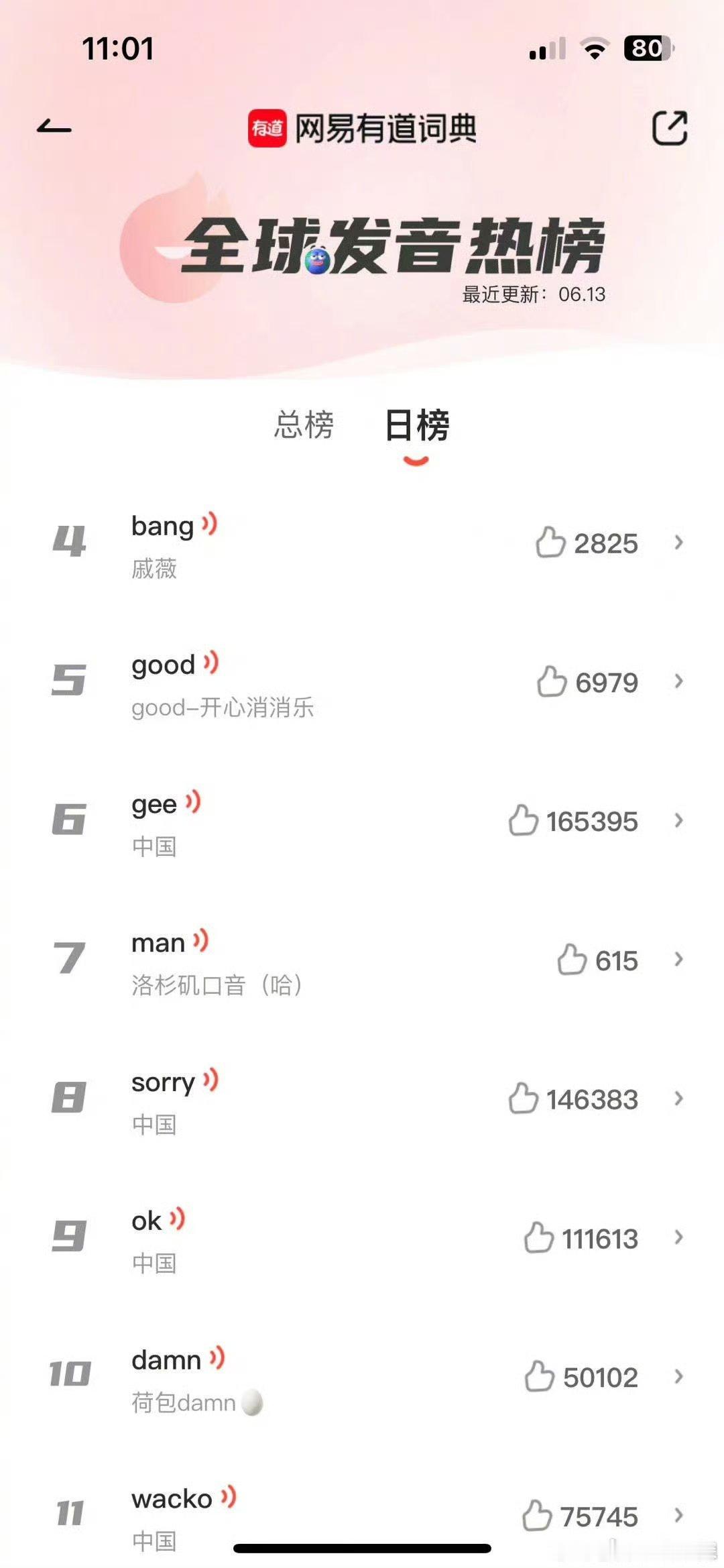Open the gee entry details
Image resolution: width=724 pixels, height=1568 pixels.
tap(678, 820)
